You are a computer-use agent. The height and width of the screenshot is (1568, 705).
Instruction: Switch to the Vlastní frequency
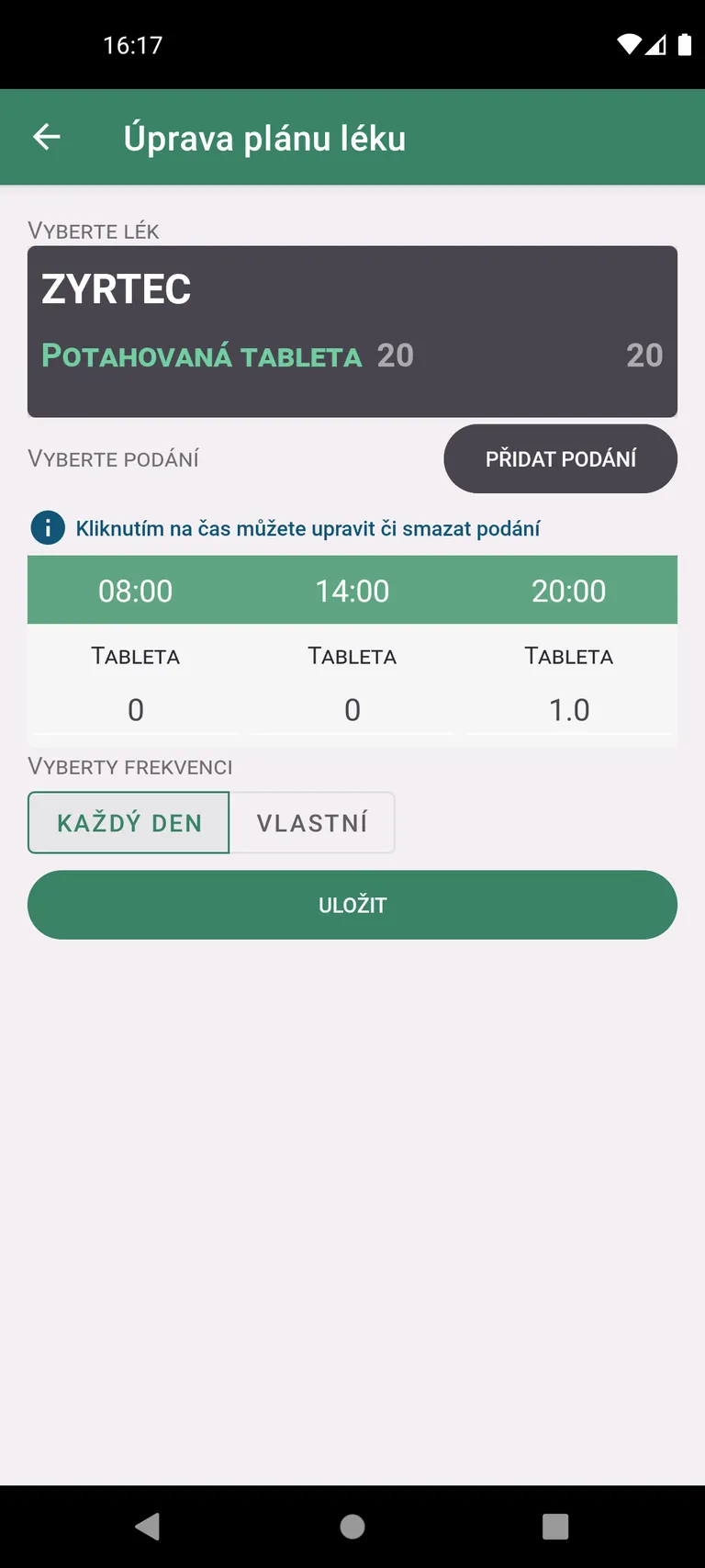pos(312,823)
